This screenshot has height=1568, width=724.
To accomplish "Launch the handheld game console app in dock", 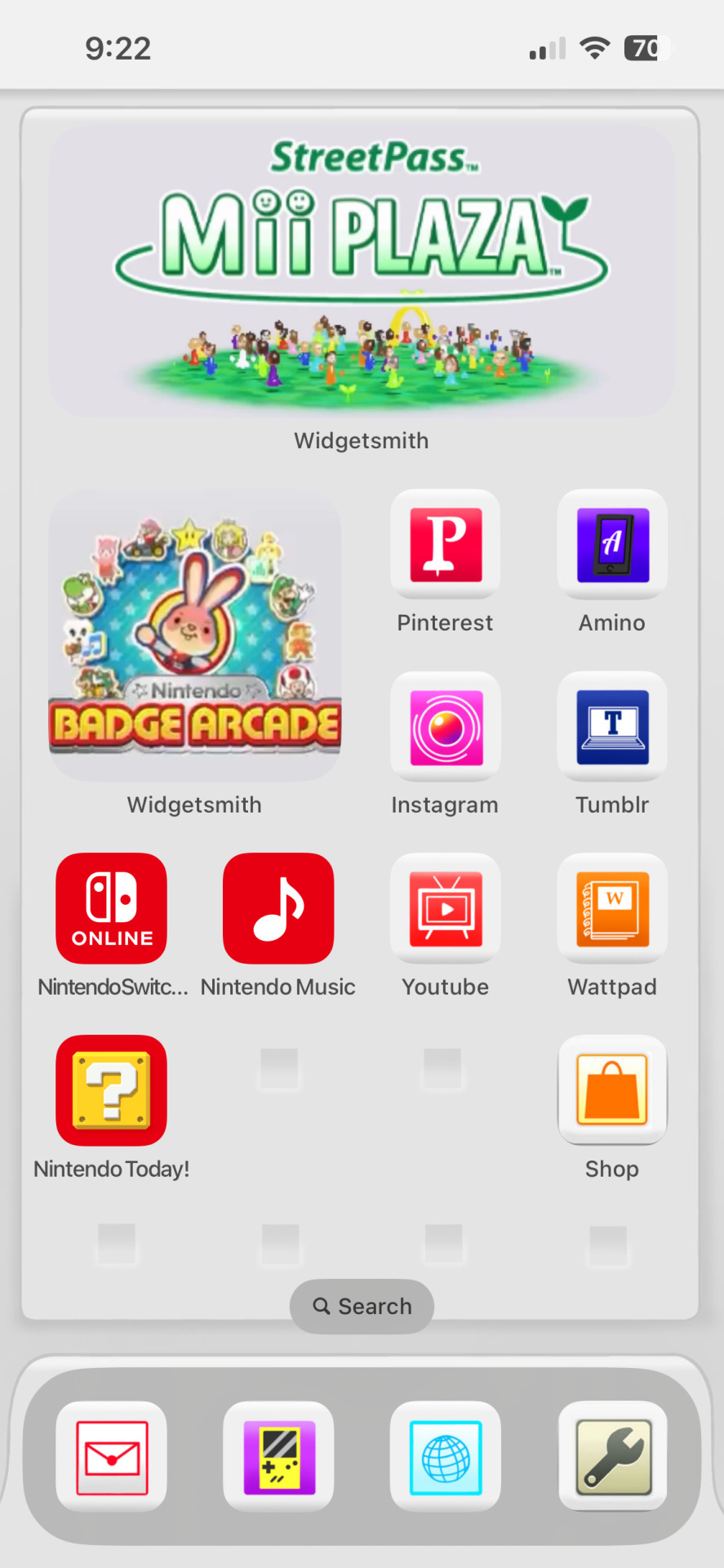I will 278,1457.
